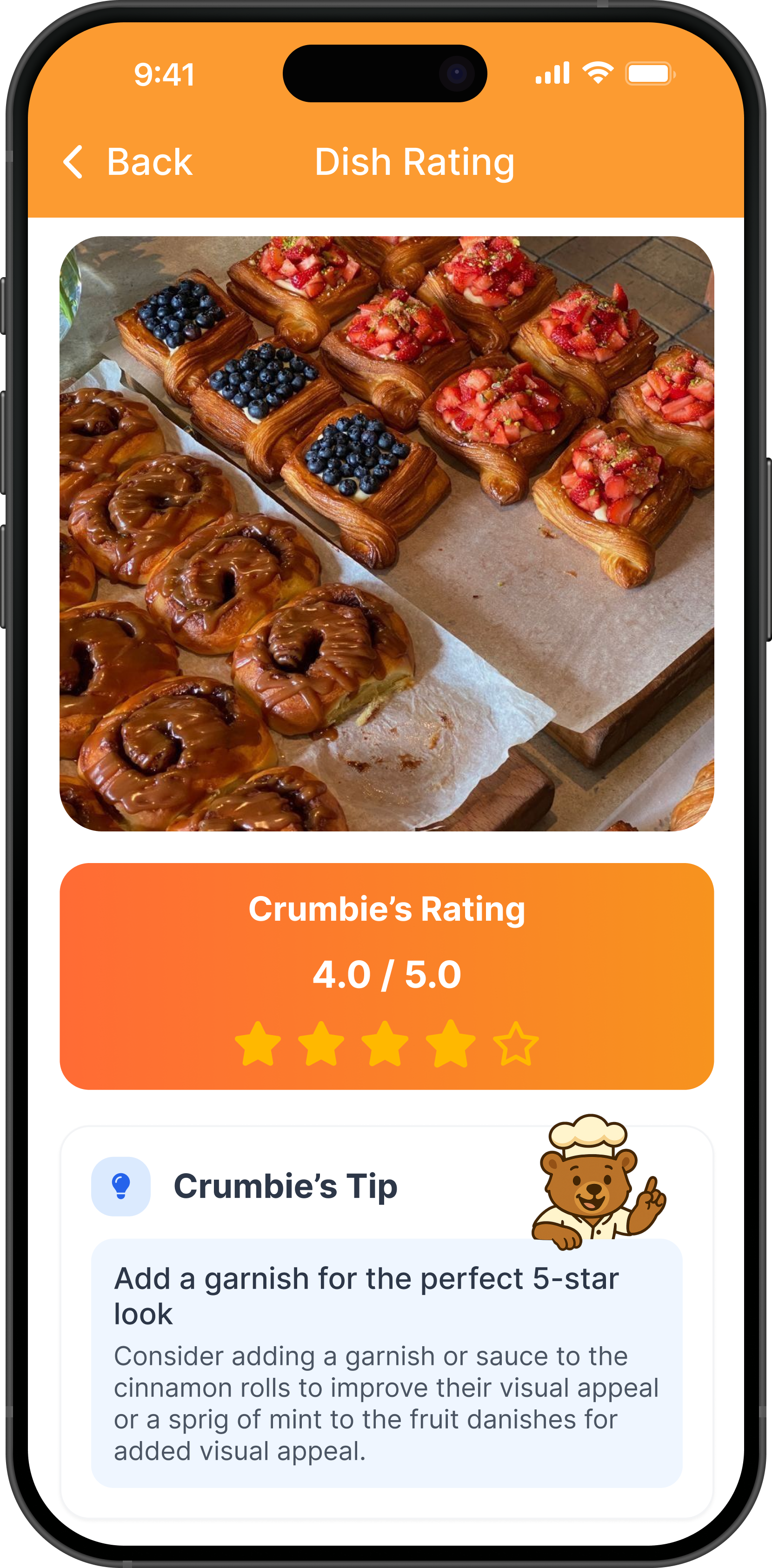
Task: Open the pastry dish photo
Action: pos(386,533)
